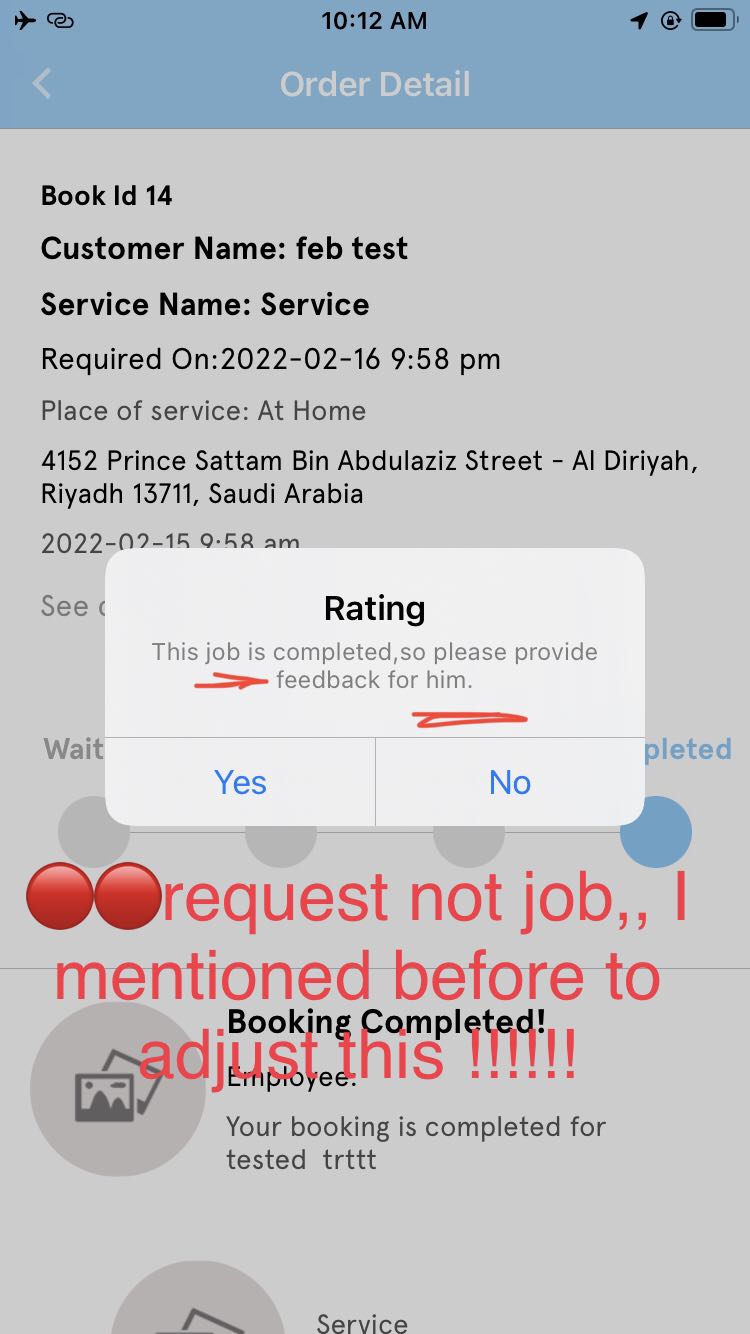Choose Yes in the Rating dialog
750x1334 pixels.
pos(240,782)
